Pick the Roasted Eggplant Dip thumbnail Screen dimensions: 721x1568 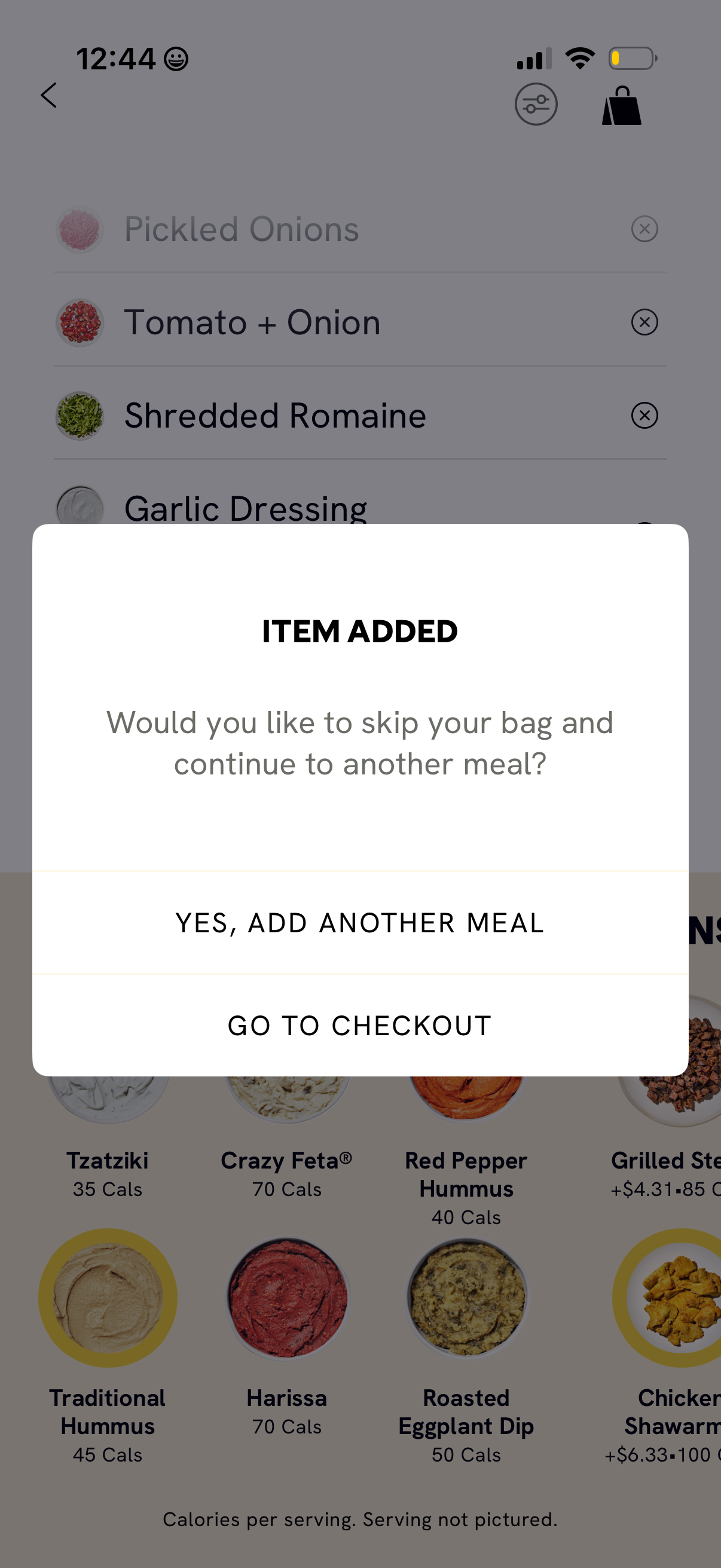tap(466, 1298)
